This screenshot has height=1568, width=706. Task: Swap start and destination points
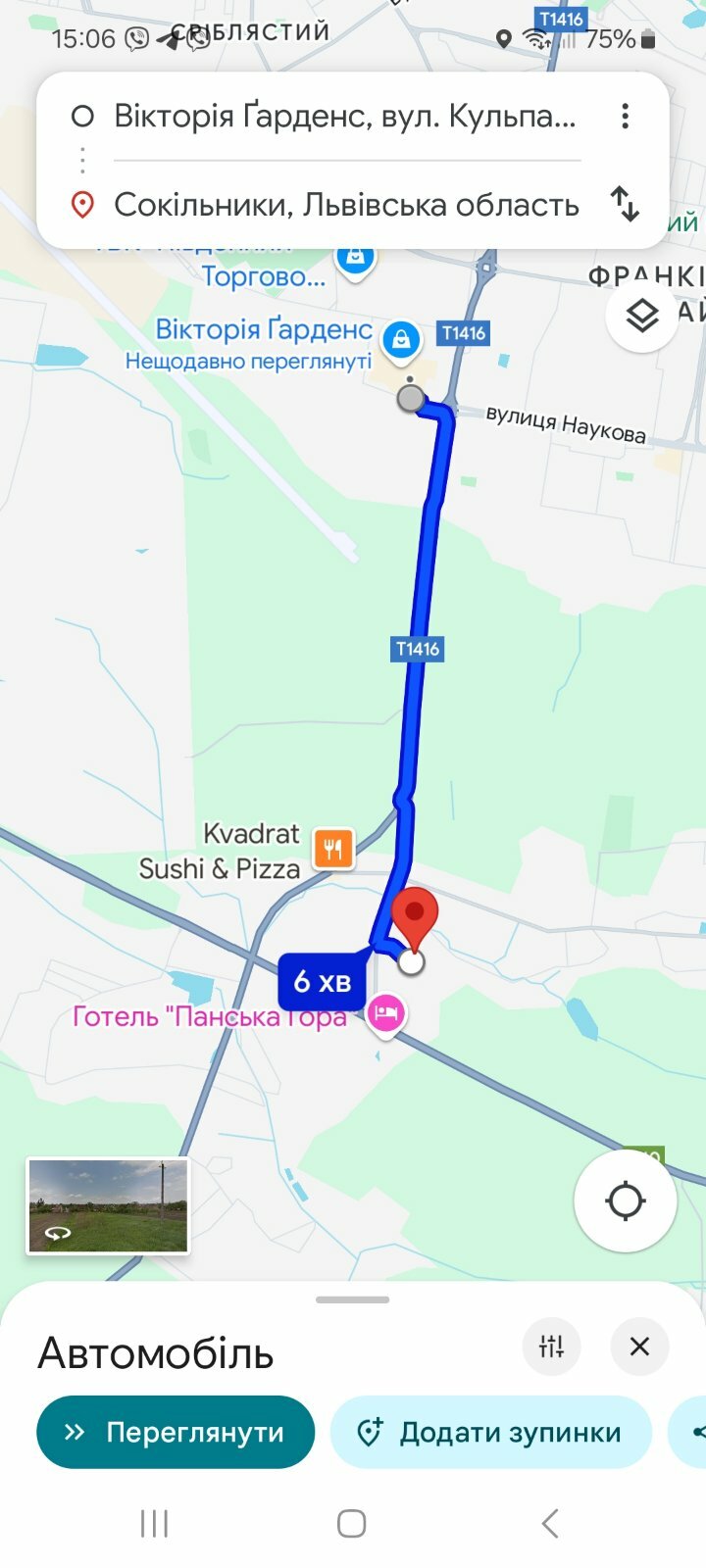(625, 204)
